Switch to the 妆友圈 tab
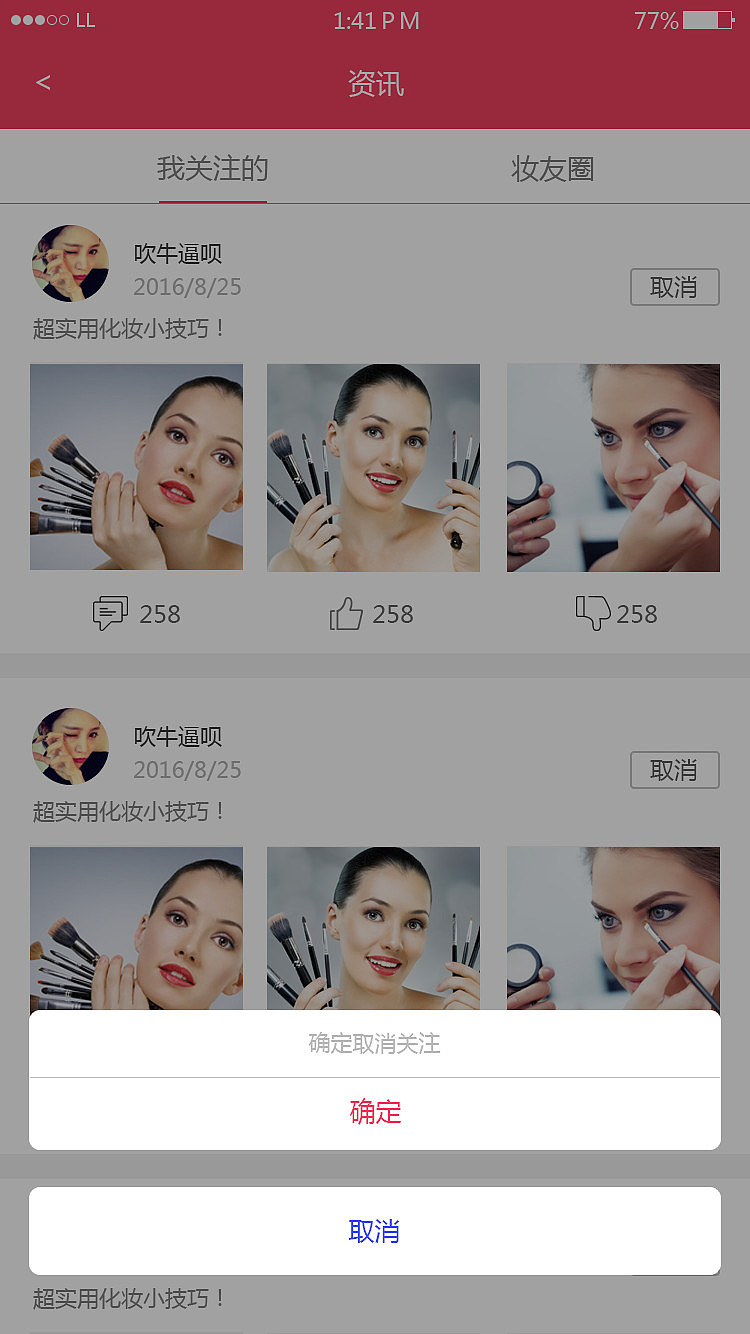 [551, 169]
